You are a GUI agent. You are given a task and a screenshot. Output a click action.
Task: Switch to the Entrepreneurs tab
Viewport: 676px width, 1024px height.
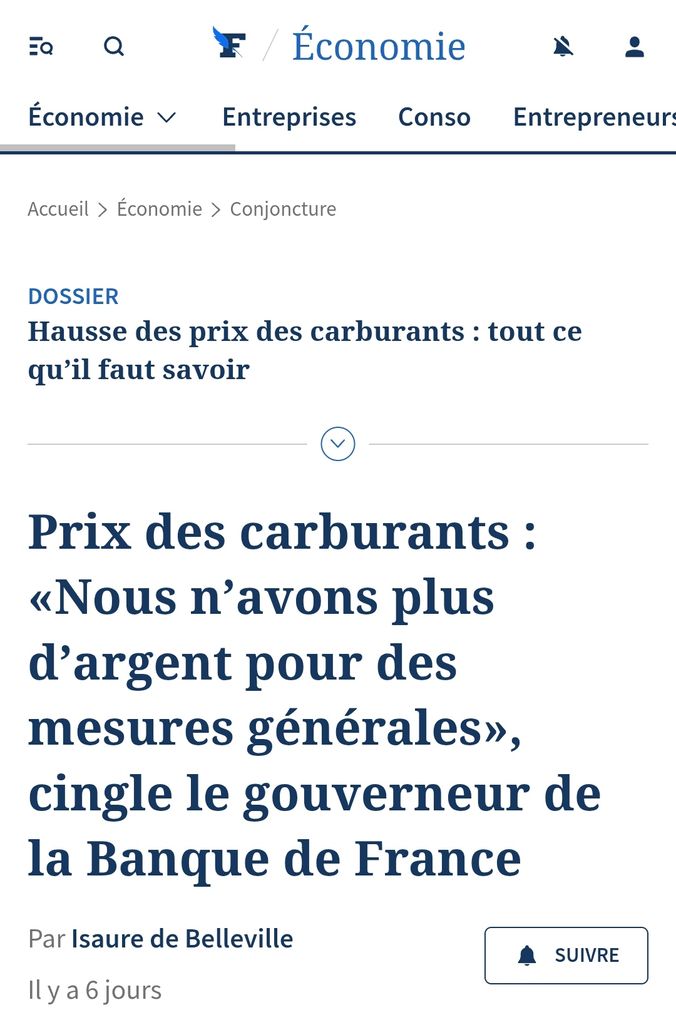click(x=594, y=118)
